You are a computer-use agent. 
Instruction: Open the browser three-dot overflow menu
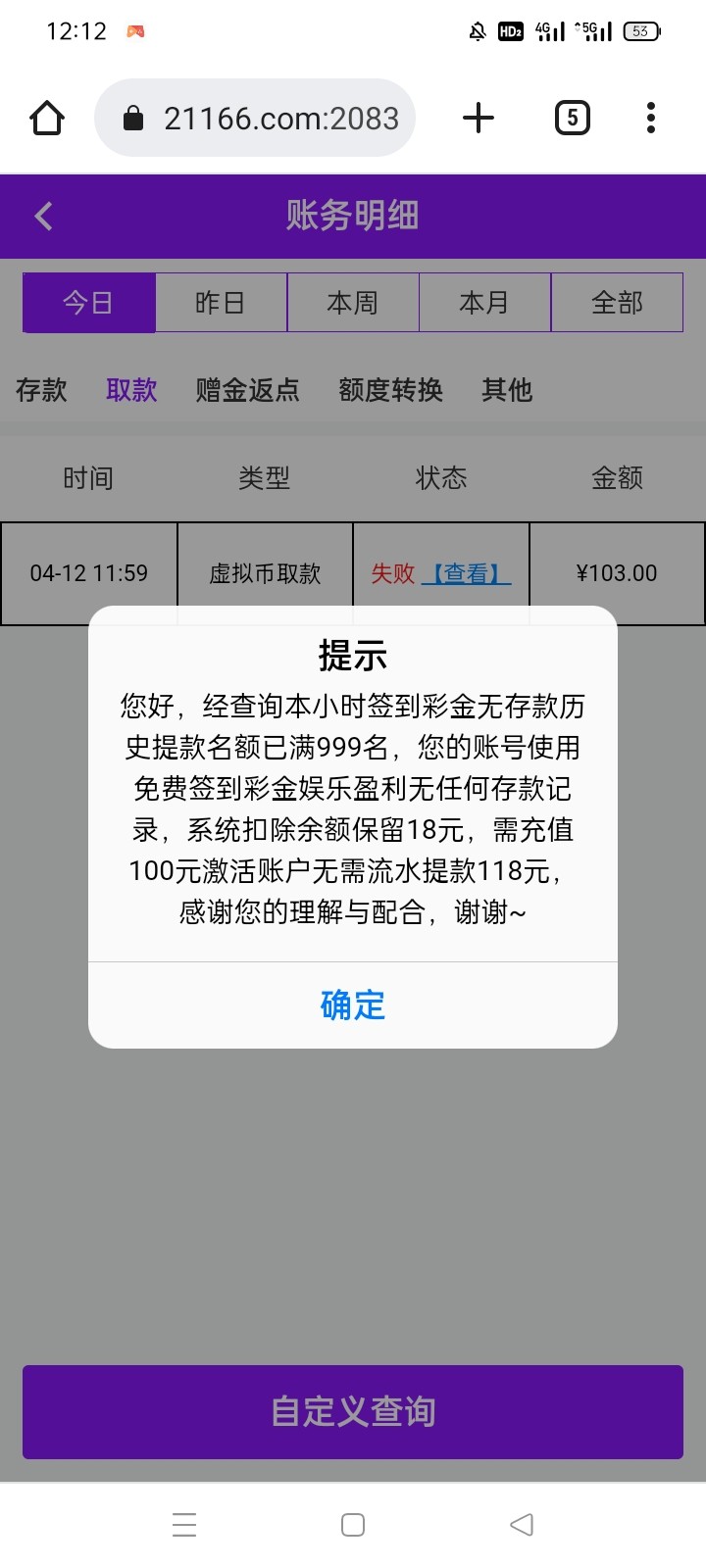(x=650, y=117)
